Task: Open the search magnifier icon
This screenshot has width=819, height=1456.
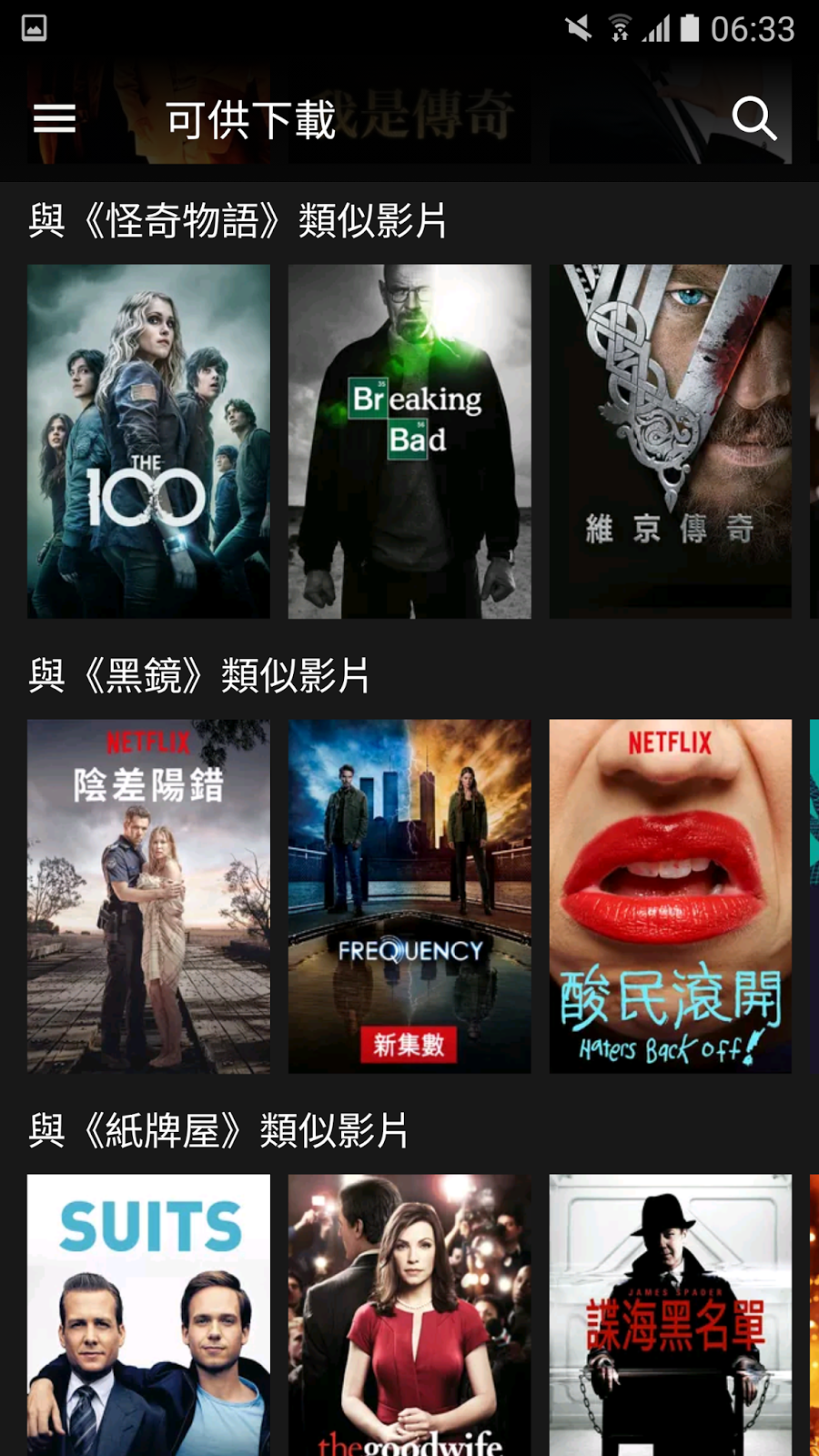Action: (x=754, y=118)
